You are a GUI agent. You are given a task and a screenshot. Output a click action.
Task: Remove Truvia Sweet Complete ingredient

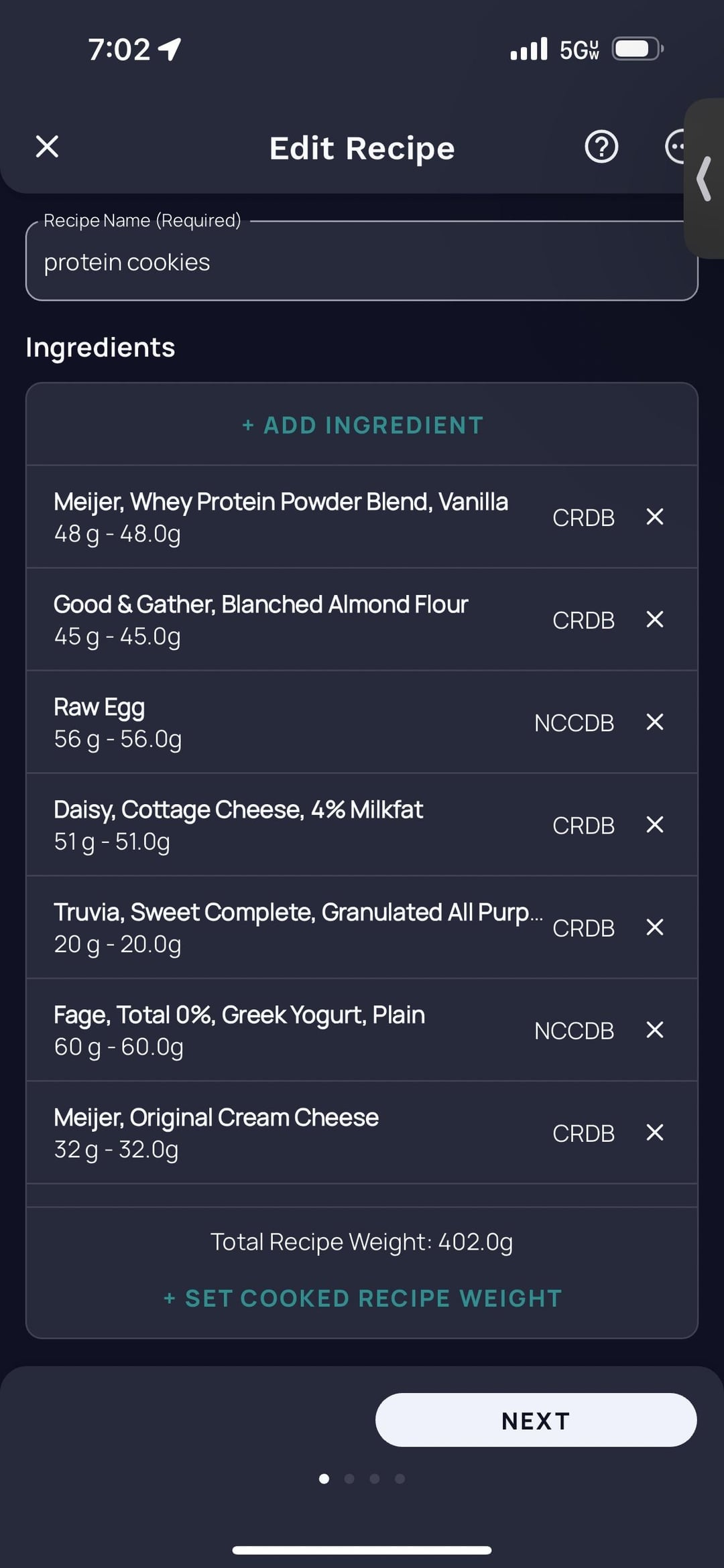tap(655, 927)
